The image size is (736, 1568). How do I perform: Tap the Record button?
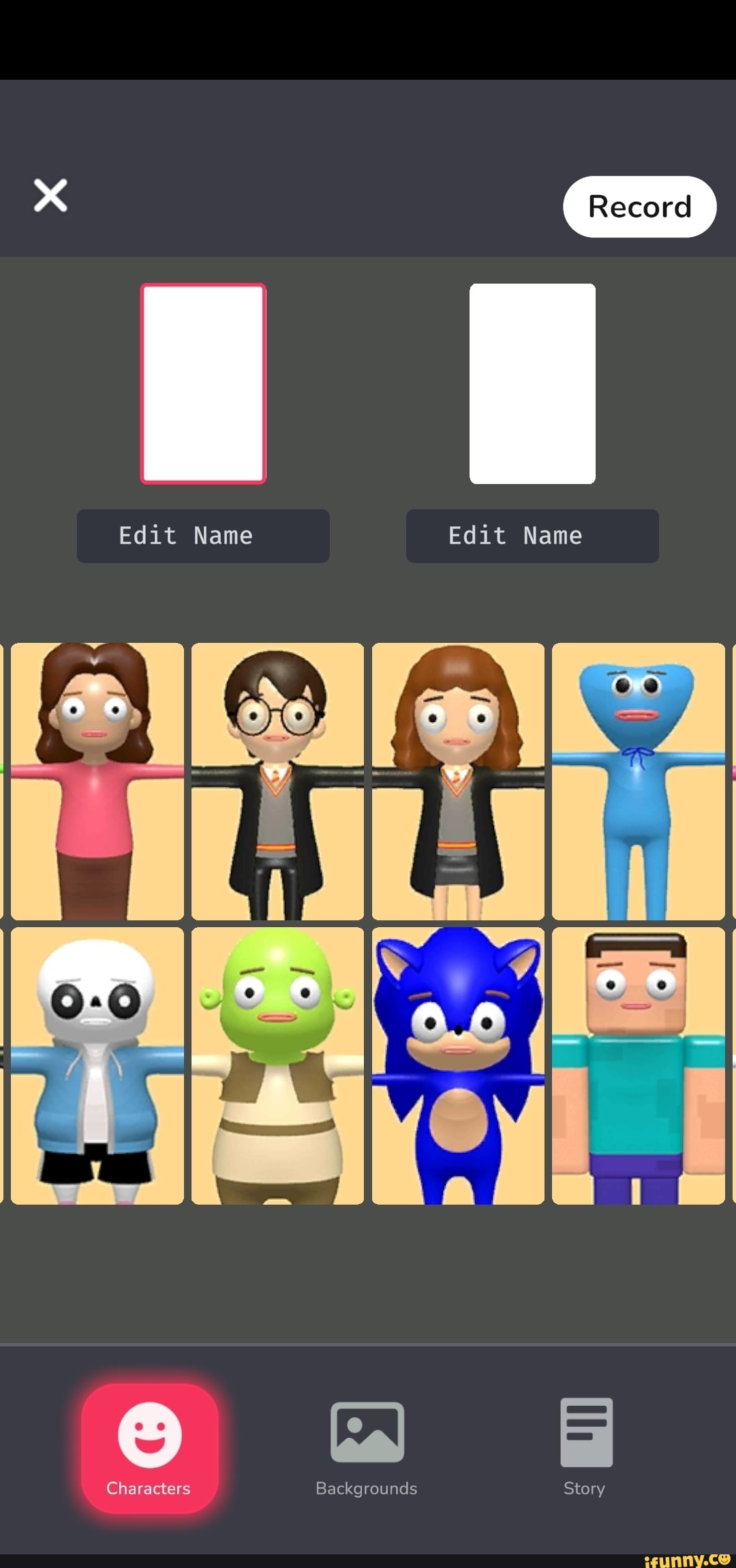pyautogui.click(x=639, y=207)
